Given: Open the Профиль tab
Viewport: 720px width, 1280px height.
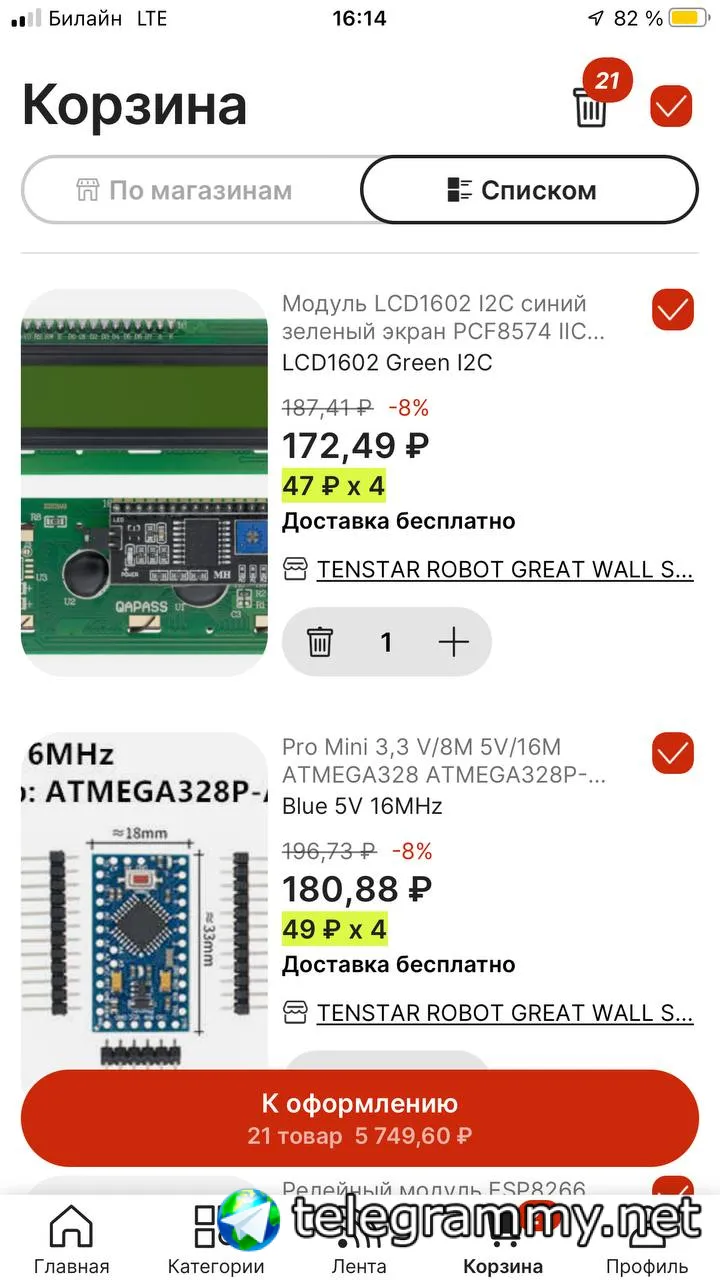Looking at the screenshot, I should tap(647, 1240).
